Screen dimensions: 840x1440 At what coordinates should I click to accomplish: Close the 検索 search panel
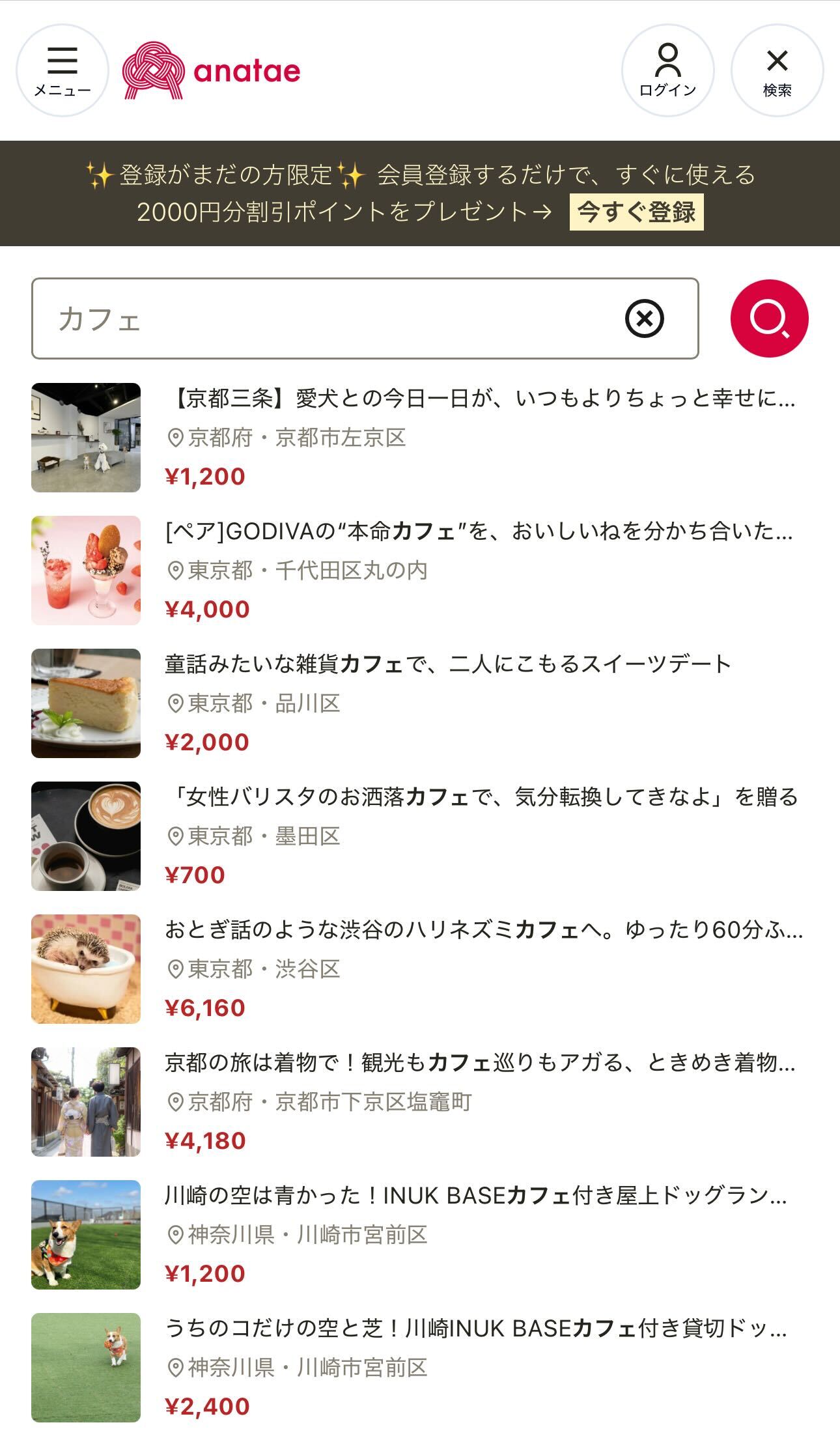tap(777, 70)
